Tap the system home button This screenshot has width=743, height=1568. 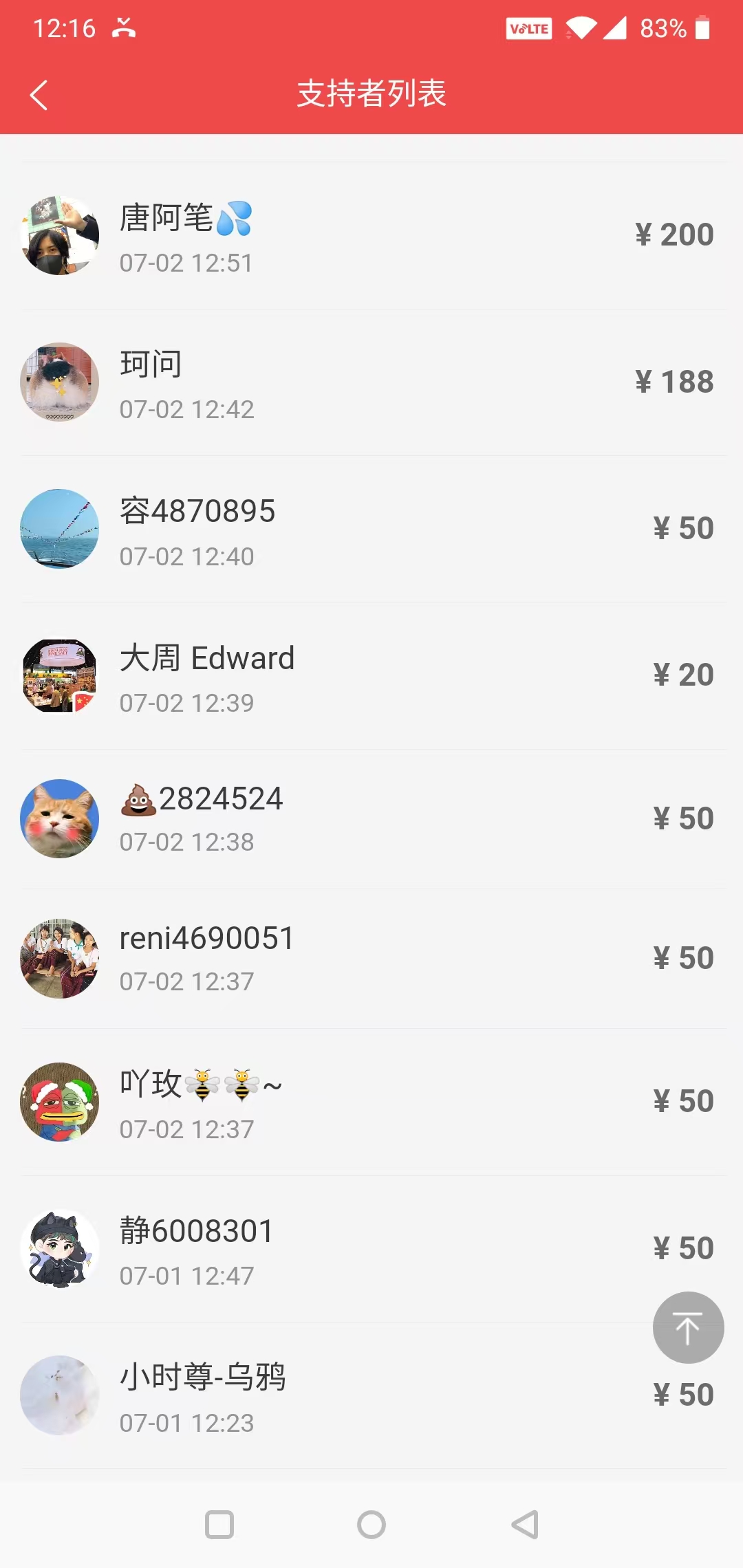[x=371, y=1525]
